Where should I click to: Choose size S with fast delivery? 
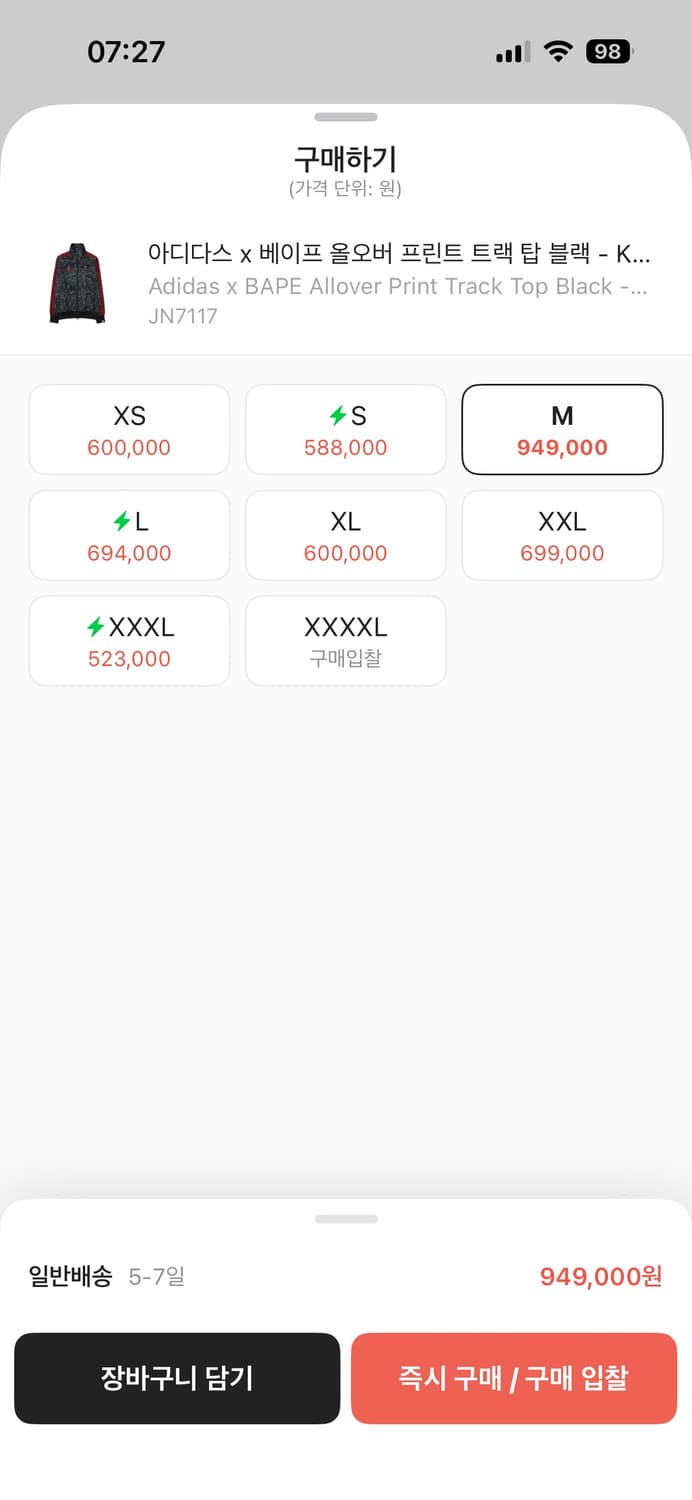(345, 430)
